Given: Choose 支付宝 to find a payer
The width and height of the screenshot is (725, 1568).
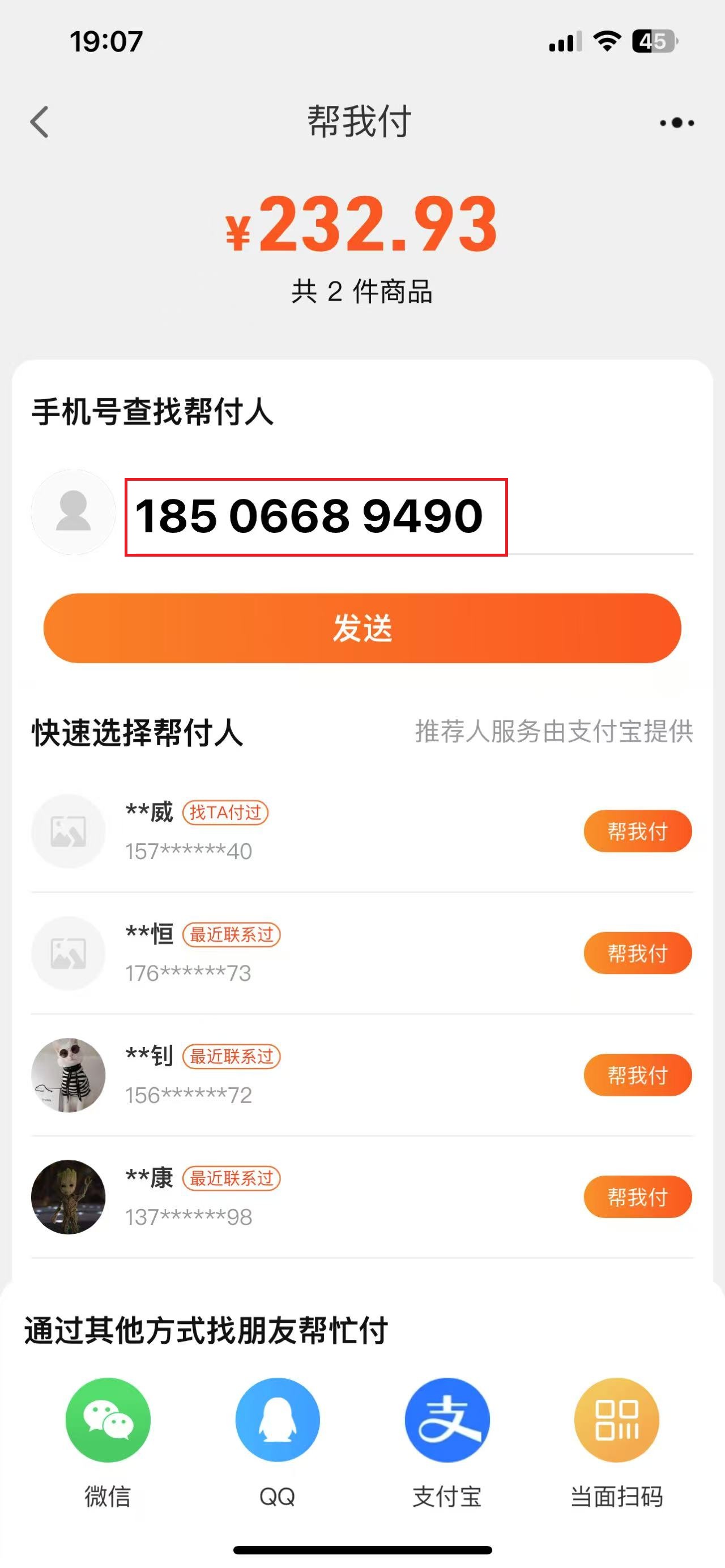Looking at the screenshot, I should (447, 1420).
